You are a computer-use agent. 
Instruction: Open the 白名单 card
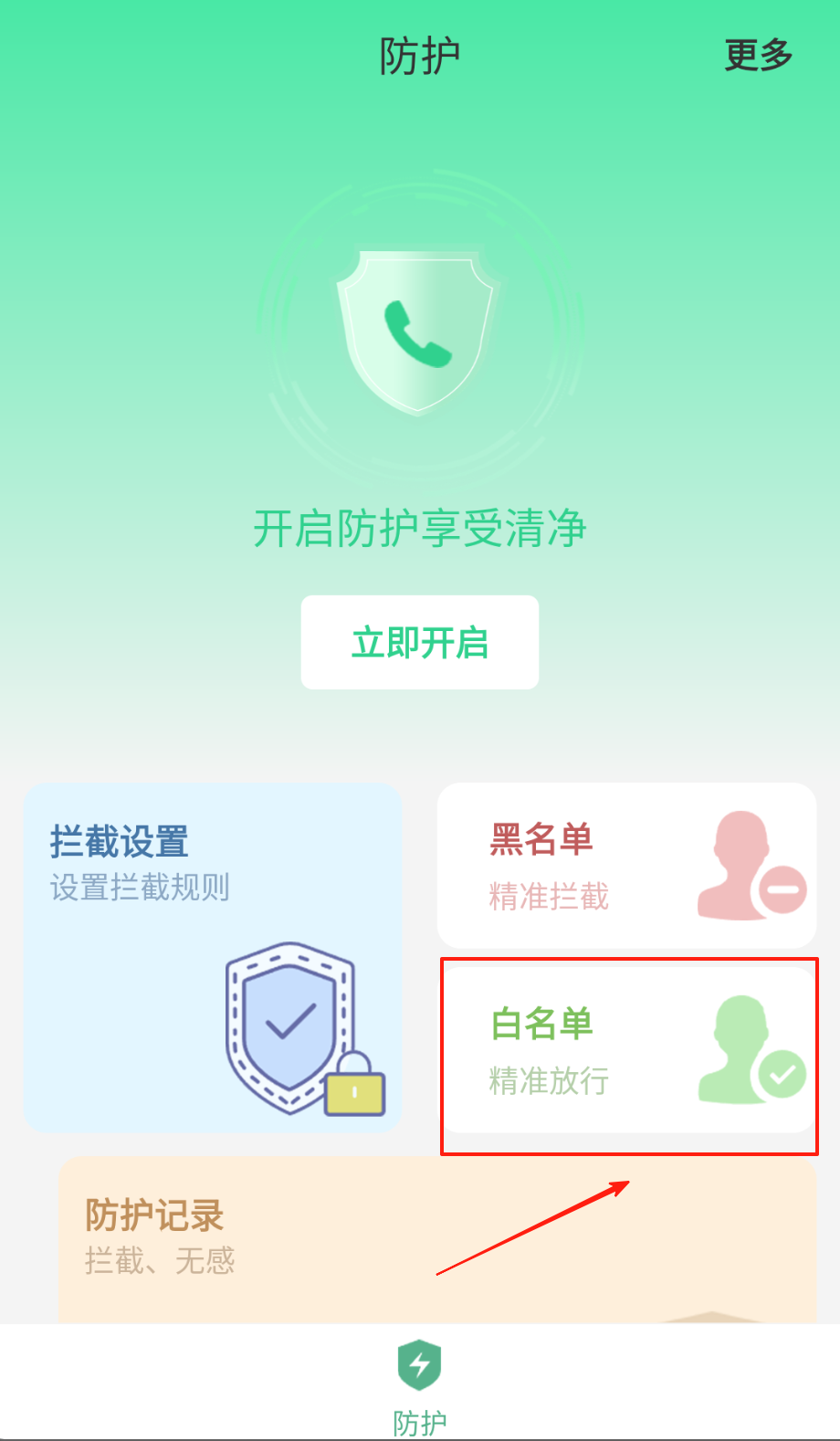626,1050
